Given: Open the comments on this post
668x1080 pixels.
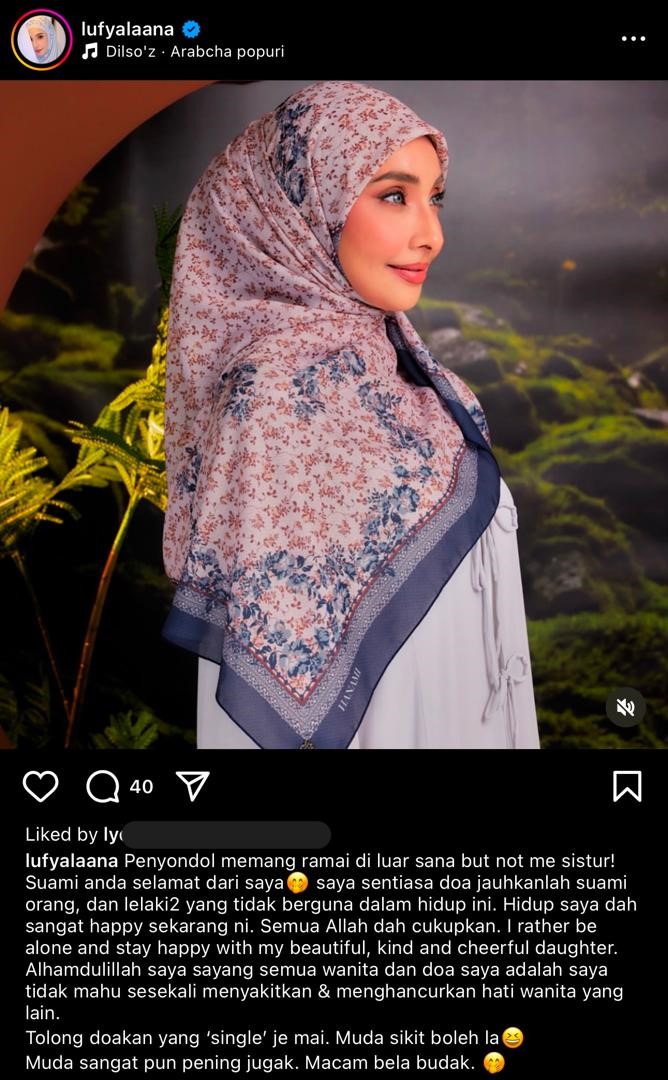Looking at the screenshot, I should pos(104,787).
